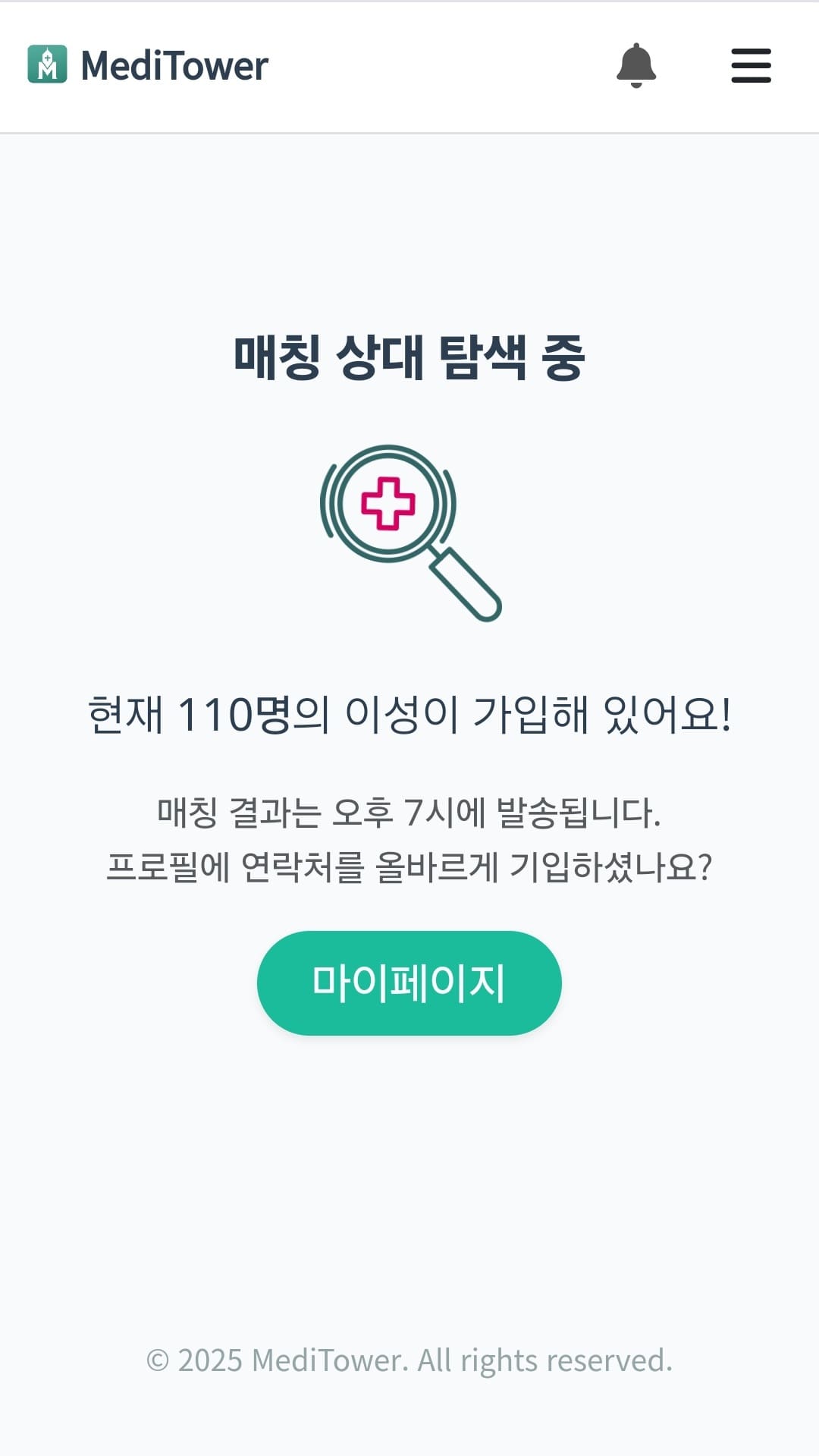Image resolution: width=819 pixels, height=1456 pixels.
Task: Click the 프로필에 연락처 reminder line
Action: [409, 867]
